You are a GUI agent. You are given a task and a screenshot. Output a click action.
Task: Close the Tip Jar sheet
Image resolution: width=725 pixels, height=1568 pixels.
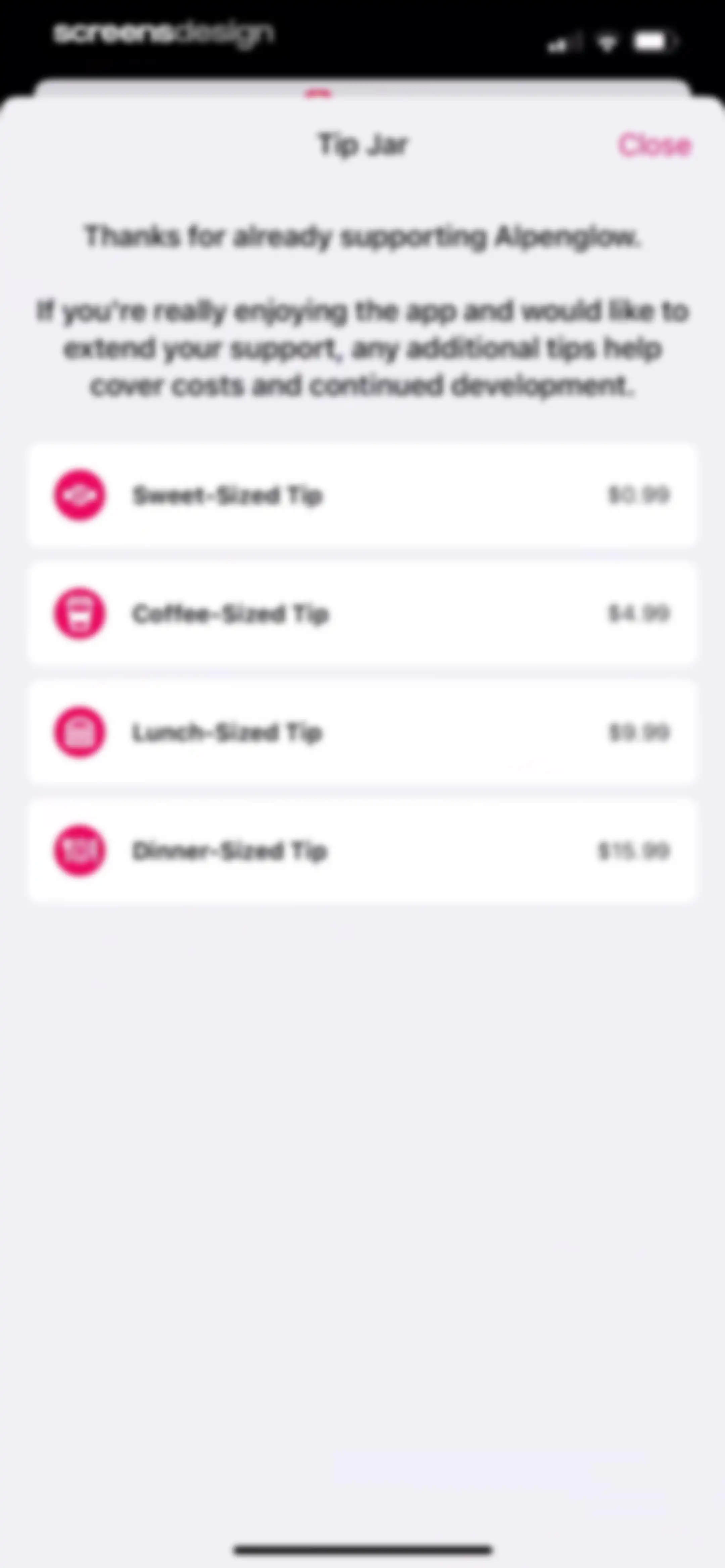click(x=655, y=145)
